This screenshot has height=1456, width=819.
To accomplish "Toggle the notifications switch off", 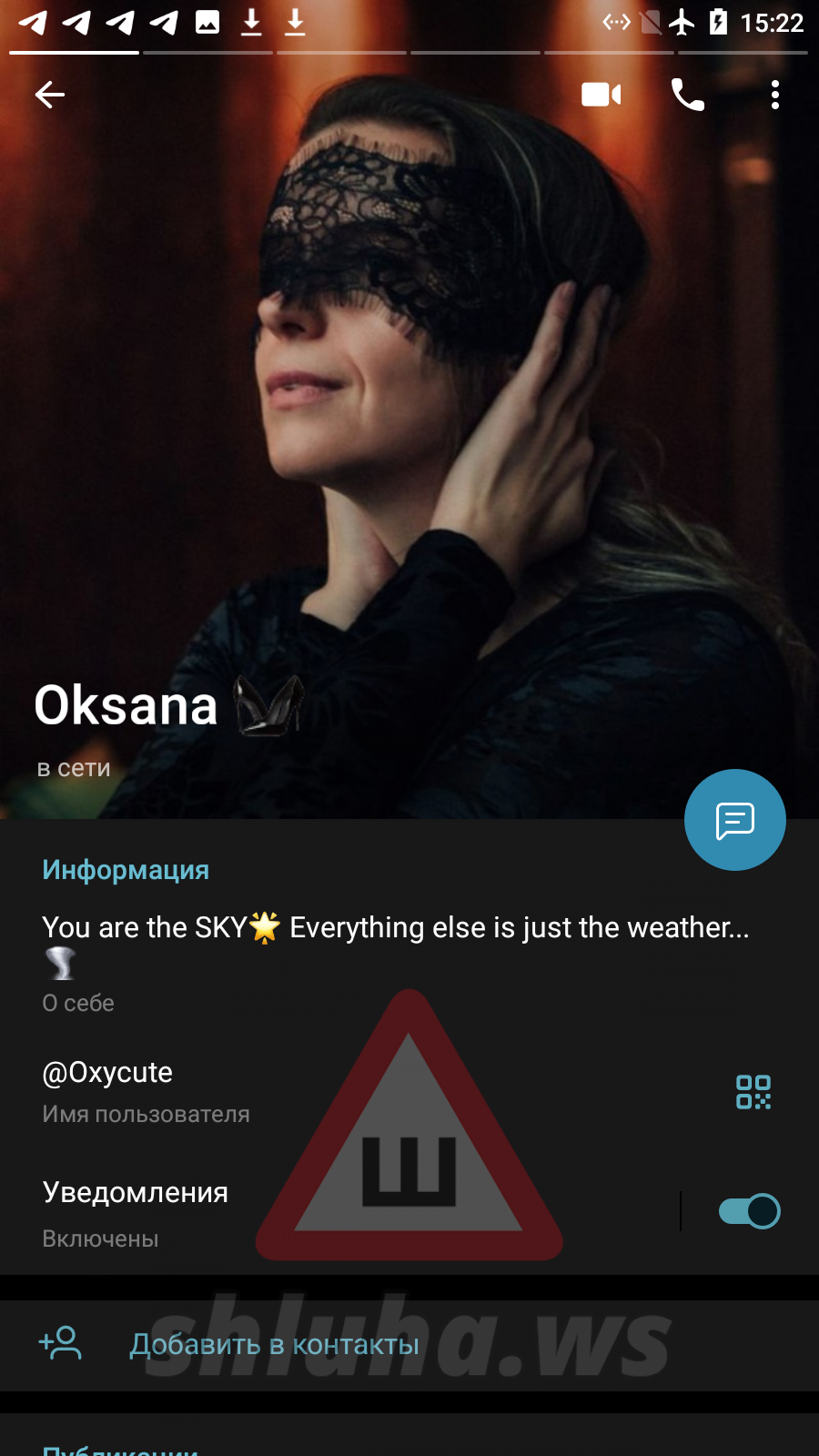I will [x=749, y=1211].
